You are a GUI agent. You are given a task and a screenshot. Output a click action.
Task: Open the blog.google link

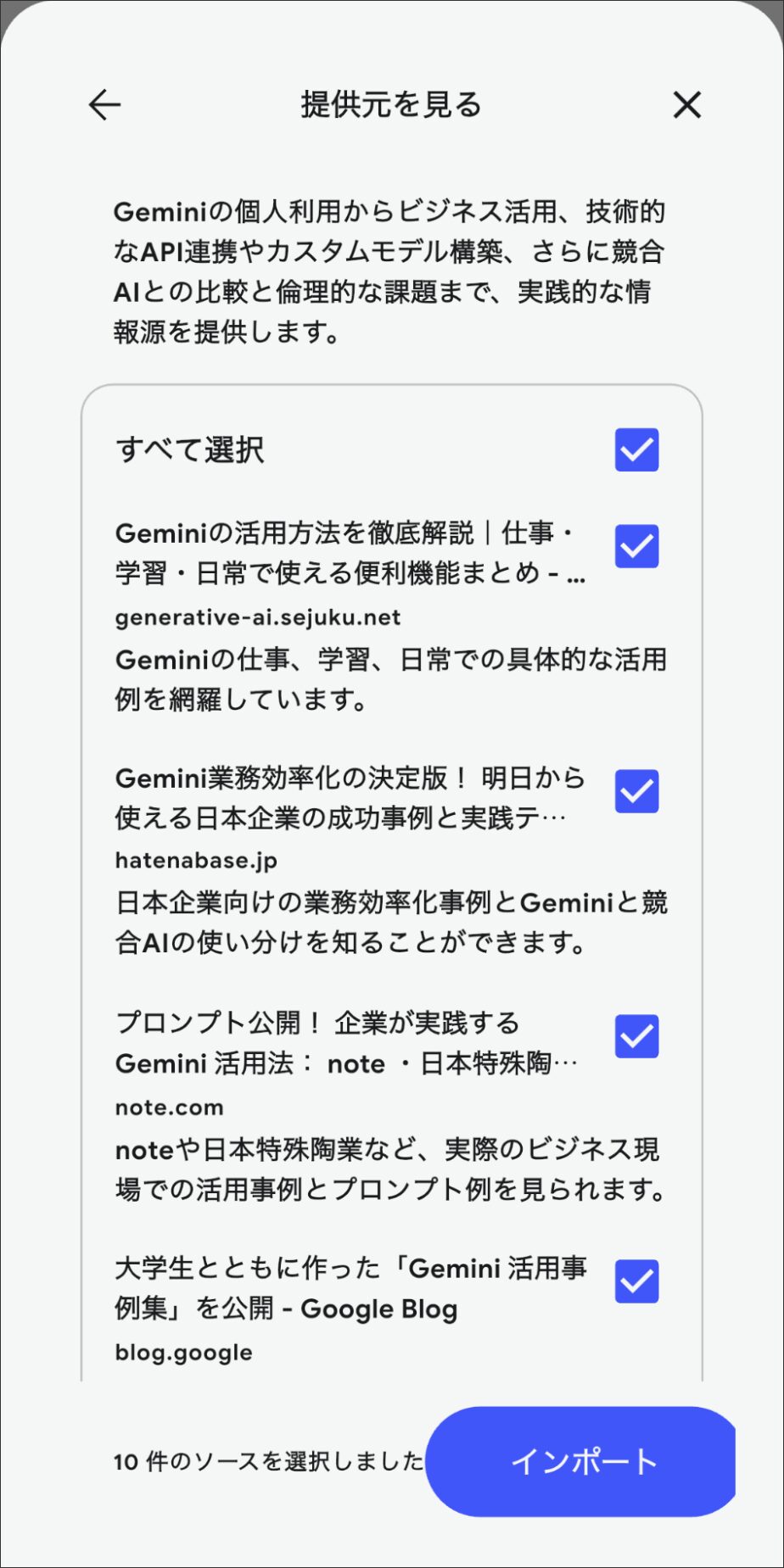click(x=182, y=1352)
